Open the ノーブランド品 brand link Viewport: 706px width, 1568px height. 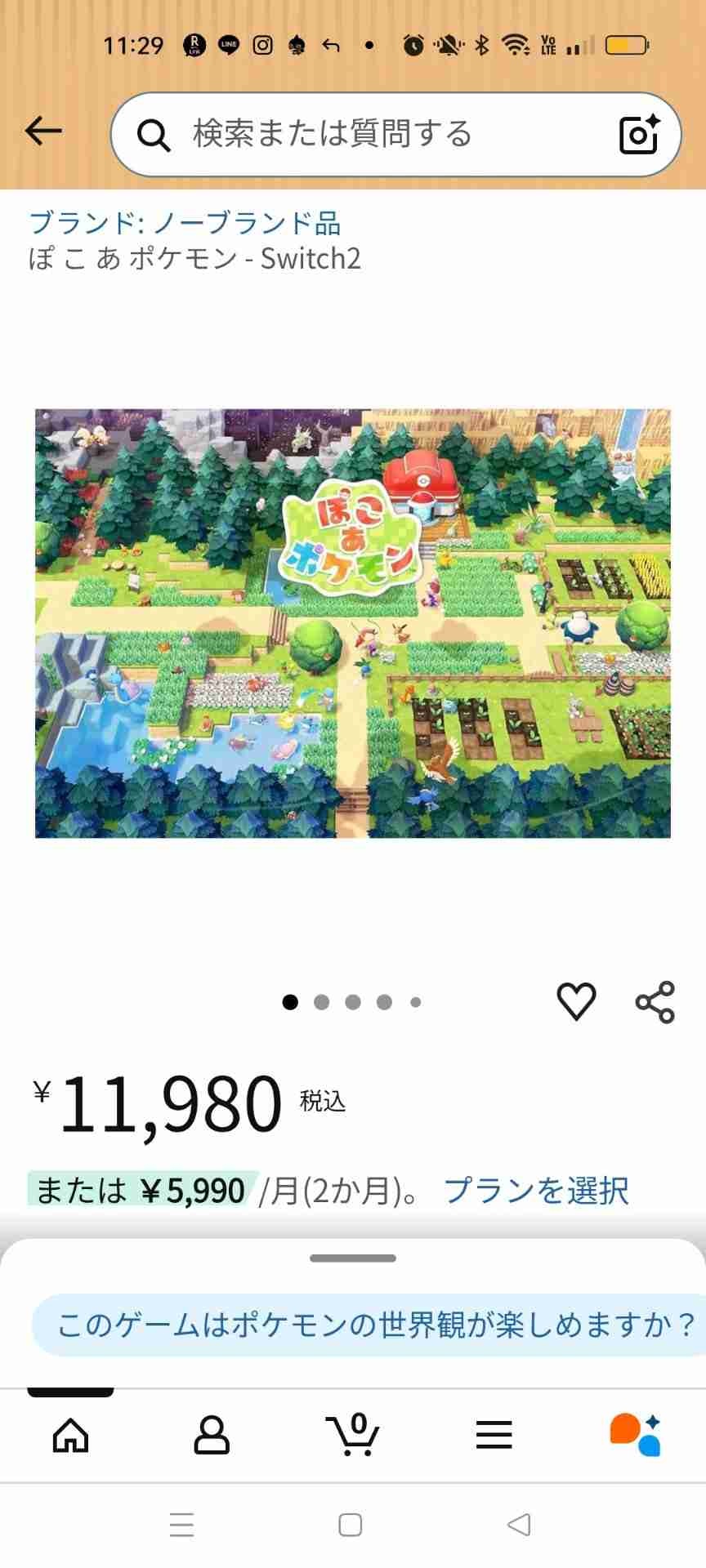pyautogui.click(x=185, y=223)
